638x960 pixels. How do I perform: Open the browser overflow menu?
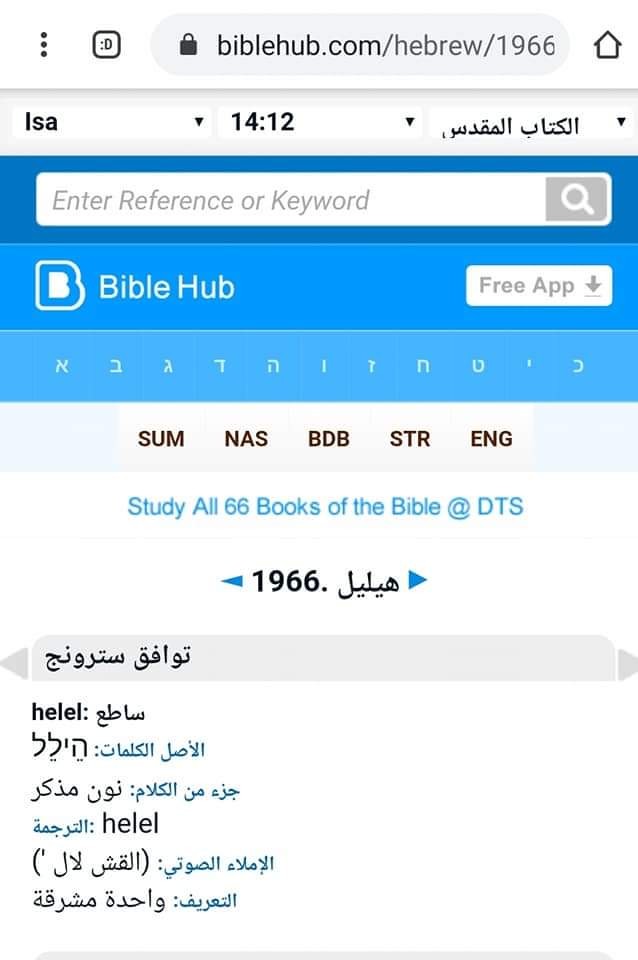click(x=43, y=45)
